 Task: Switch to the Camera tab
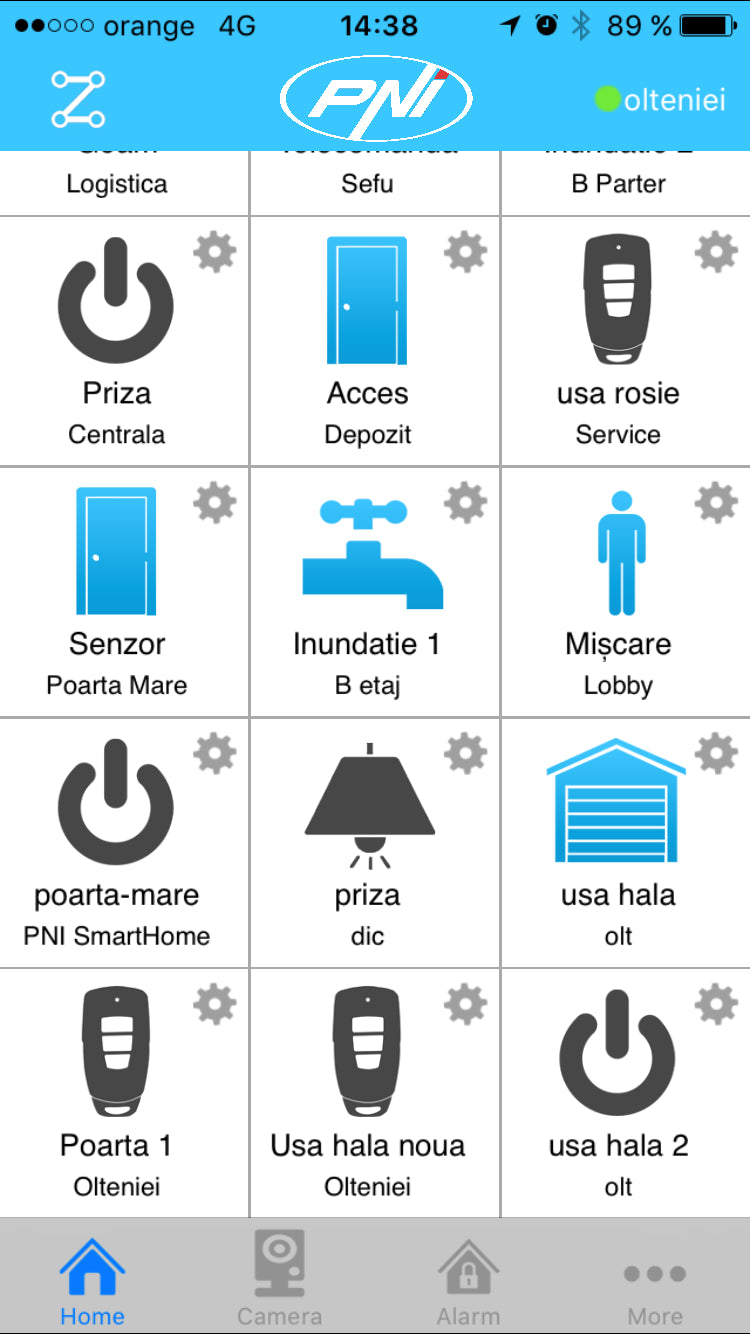tap(279, 1277)
